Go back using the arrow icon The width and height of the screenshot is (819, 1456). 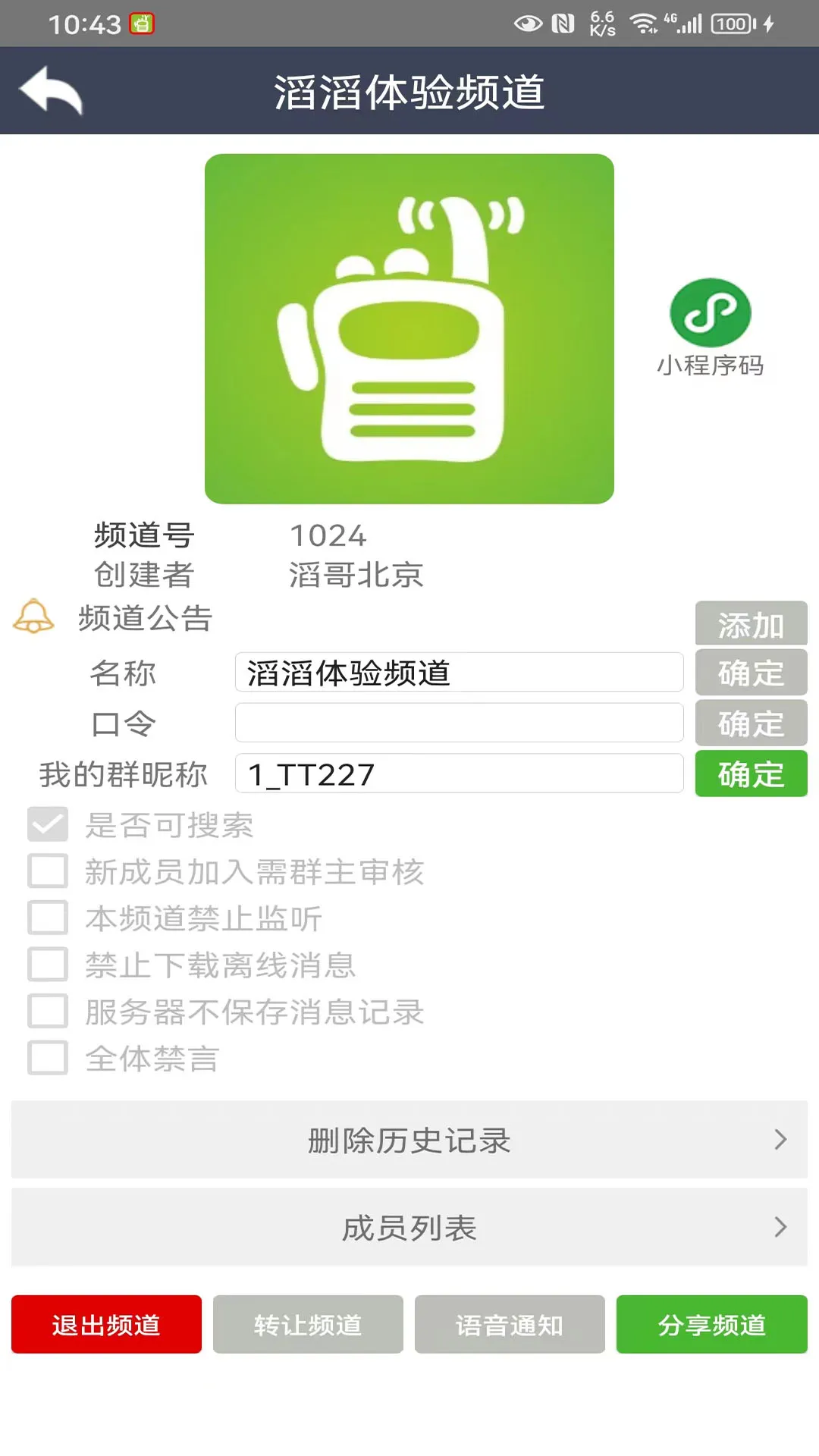(51, 91)
